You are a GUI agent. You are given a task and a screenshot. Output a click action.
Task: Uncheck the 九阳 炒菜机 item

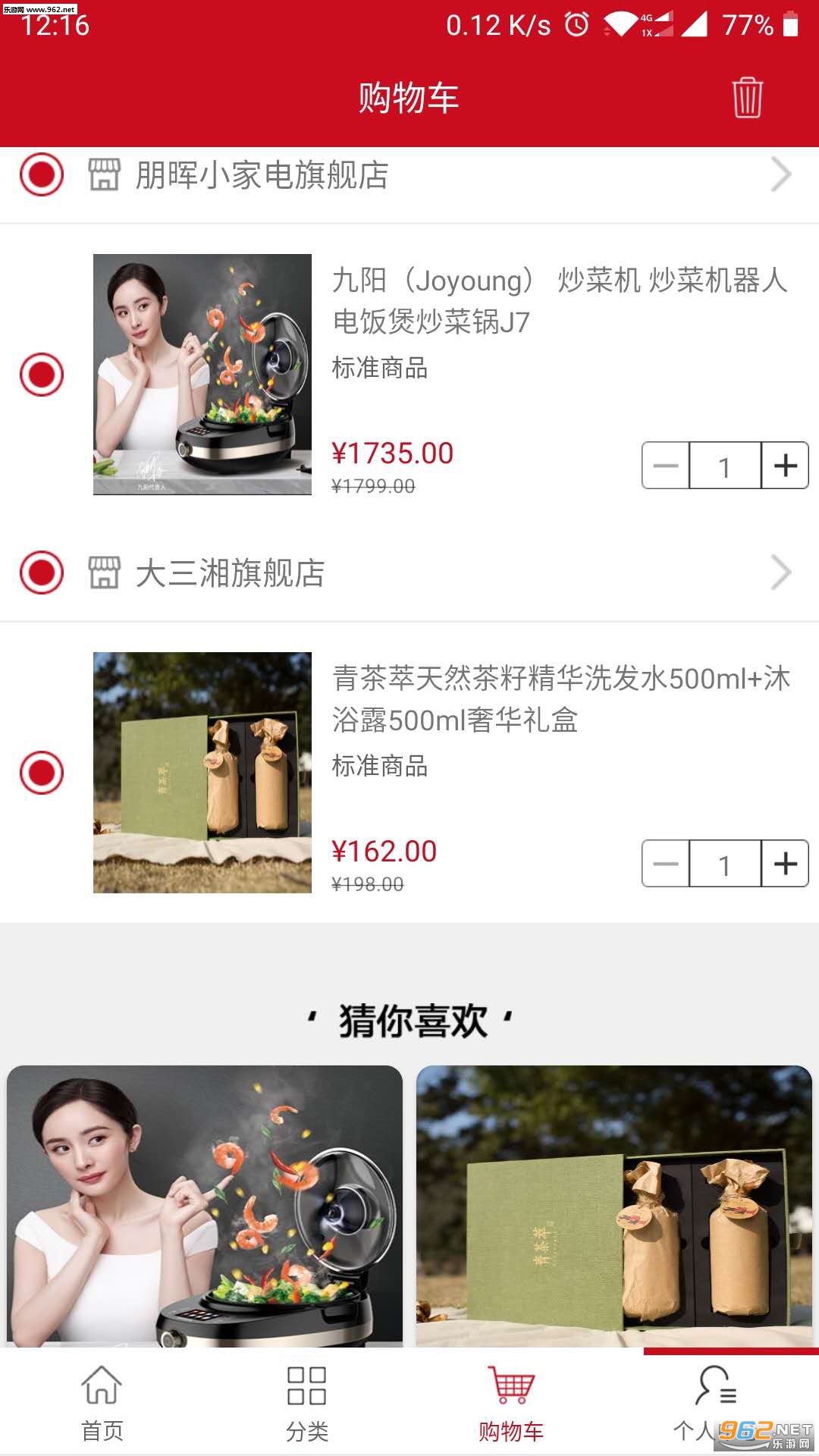[42, 375]
